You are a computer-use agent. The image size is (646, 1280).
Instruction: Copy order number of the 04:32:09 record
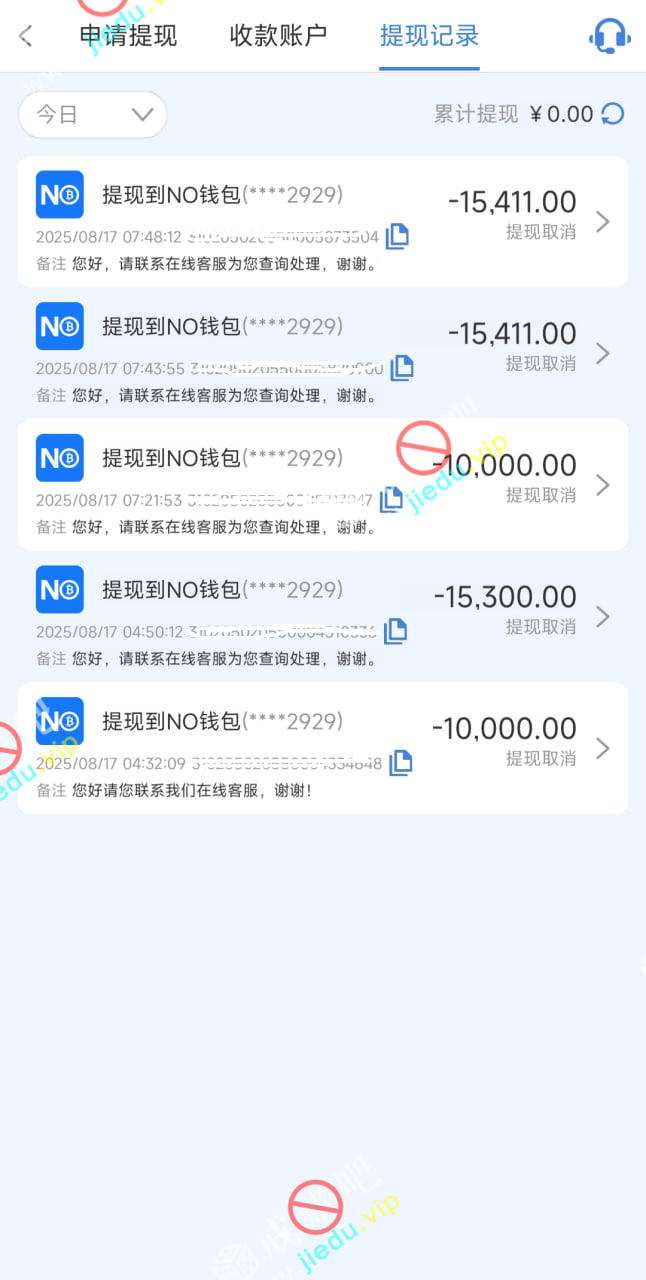[401, 763]
